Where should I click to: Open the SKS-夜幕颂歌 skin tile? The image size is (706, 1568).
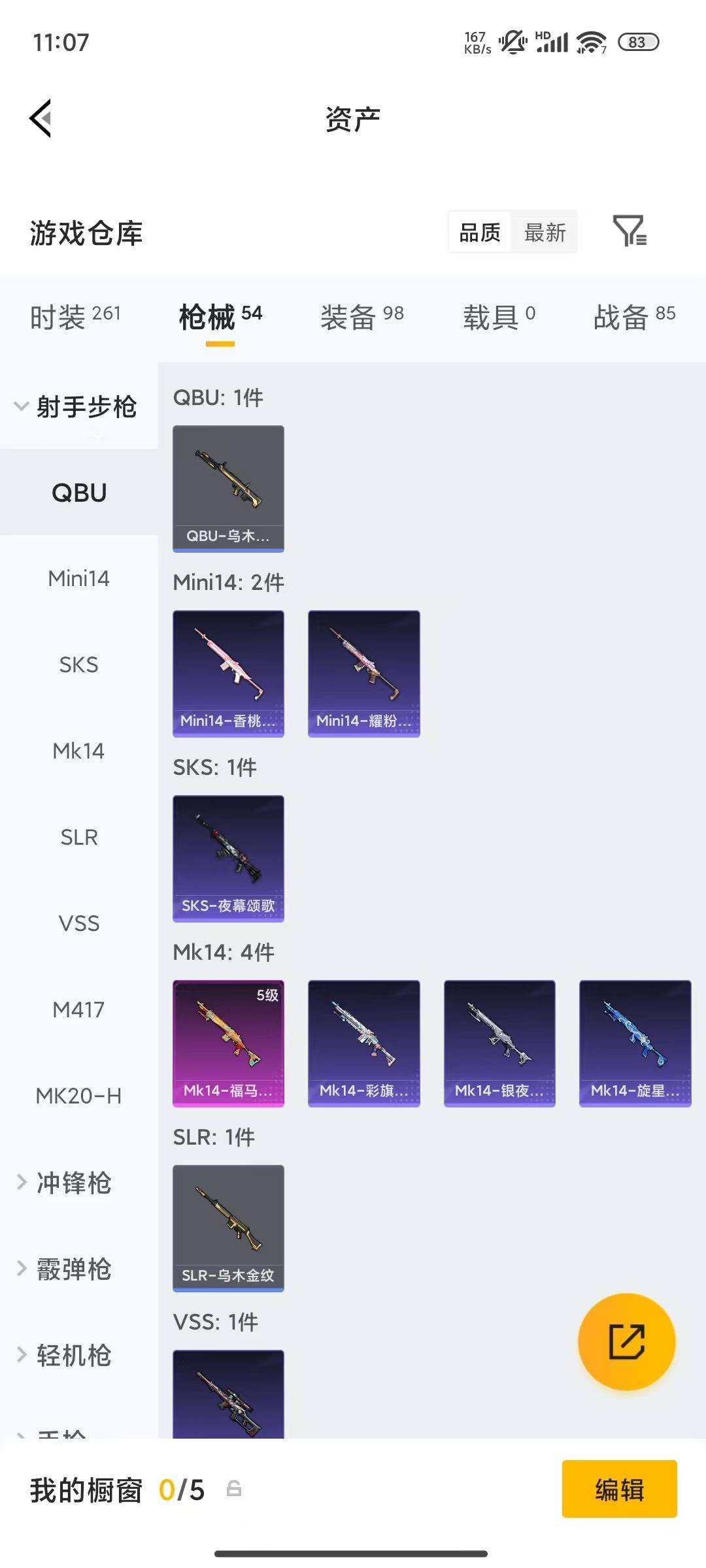point(228,858)
